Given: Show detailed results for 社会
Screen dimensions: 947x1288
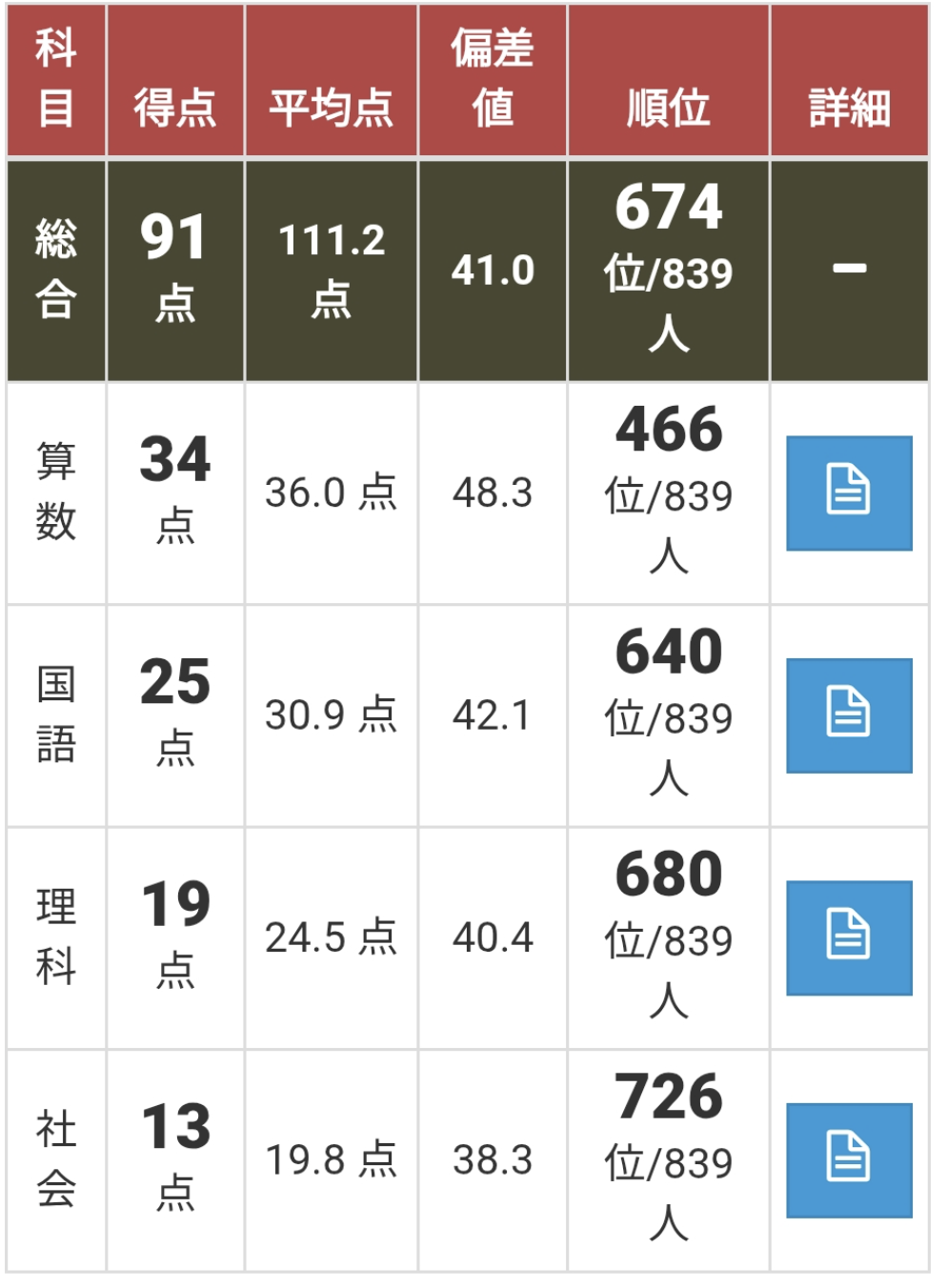Looking at the screenshot, I should [848, 1159].
